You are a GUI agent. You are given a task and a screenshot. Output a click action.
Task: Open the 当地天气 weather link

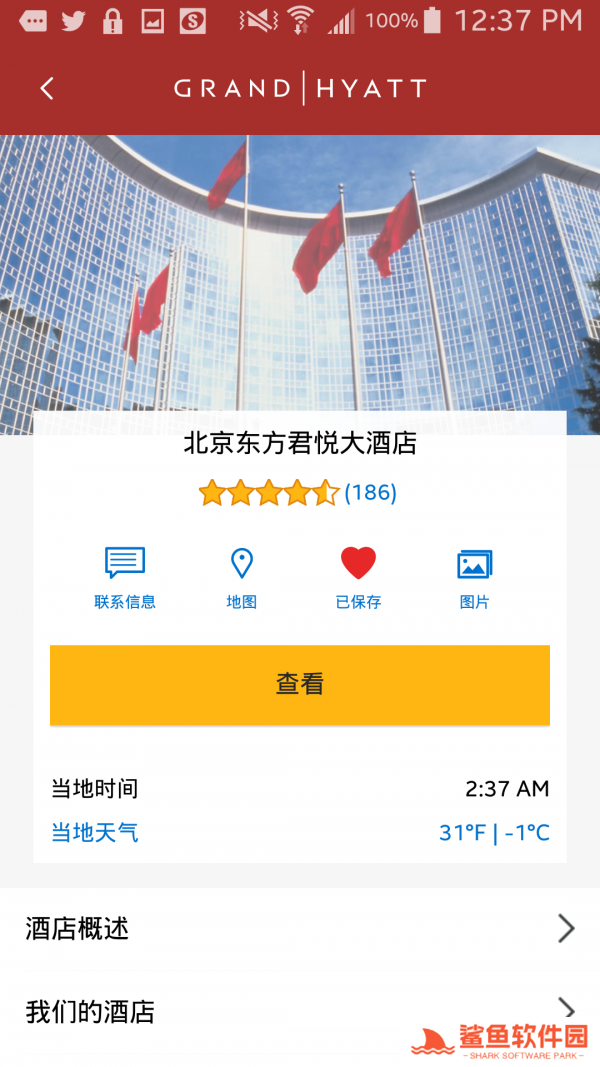click(x=95, y=832)
